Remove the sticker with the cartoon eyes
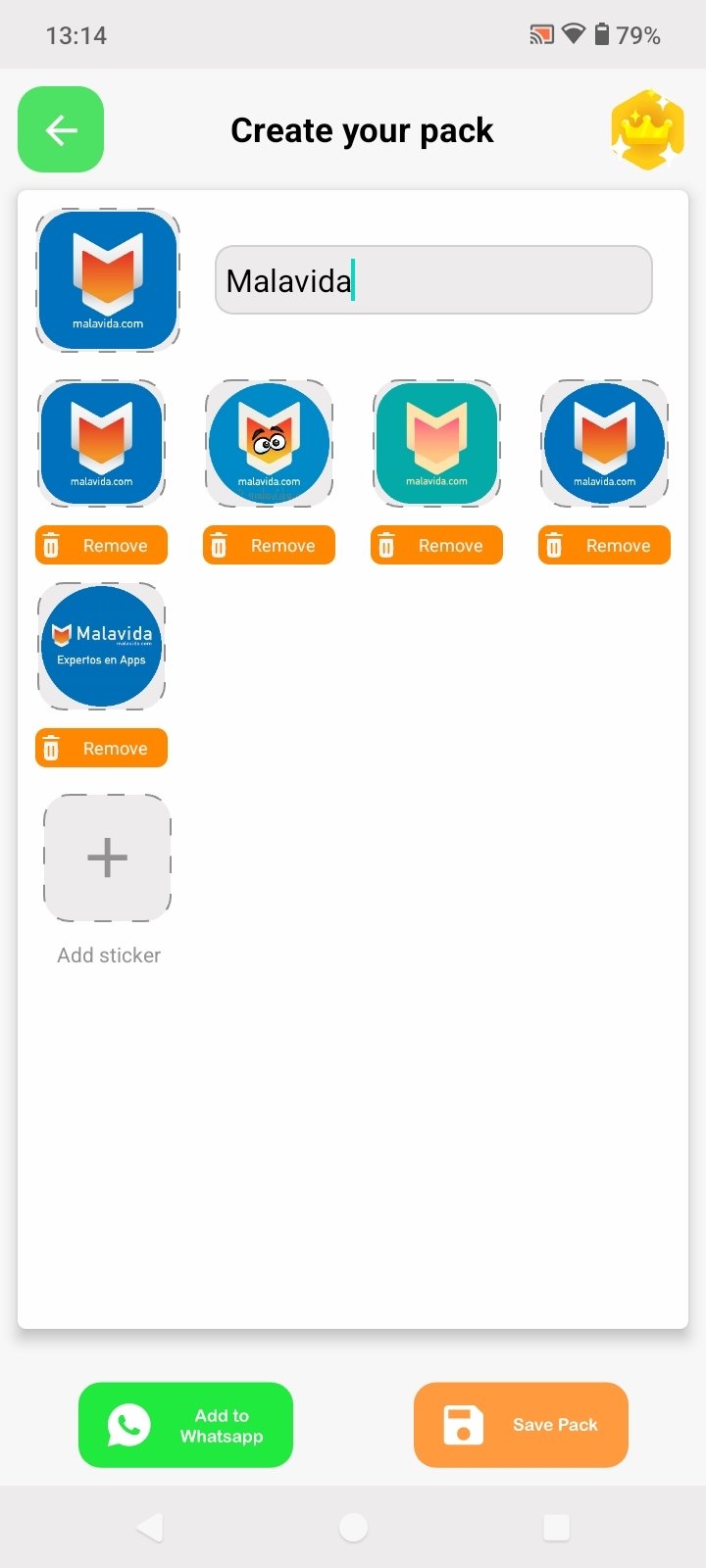706x1568 pixels. pos(269,545)
